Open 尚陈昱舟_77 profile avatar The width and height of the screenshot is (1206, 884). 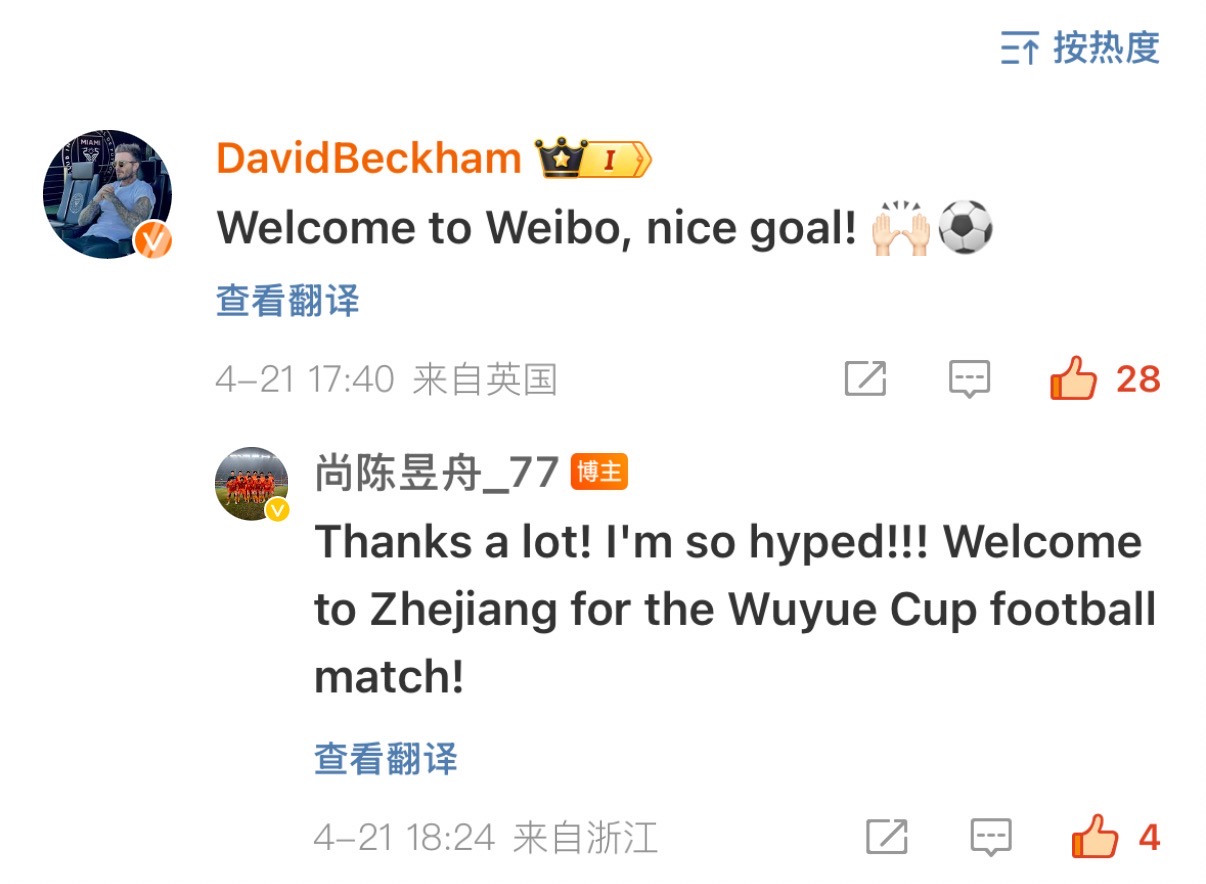pyautogui.click(x=252, y=483)
